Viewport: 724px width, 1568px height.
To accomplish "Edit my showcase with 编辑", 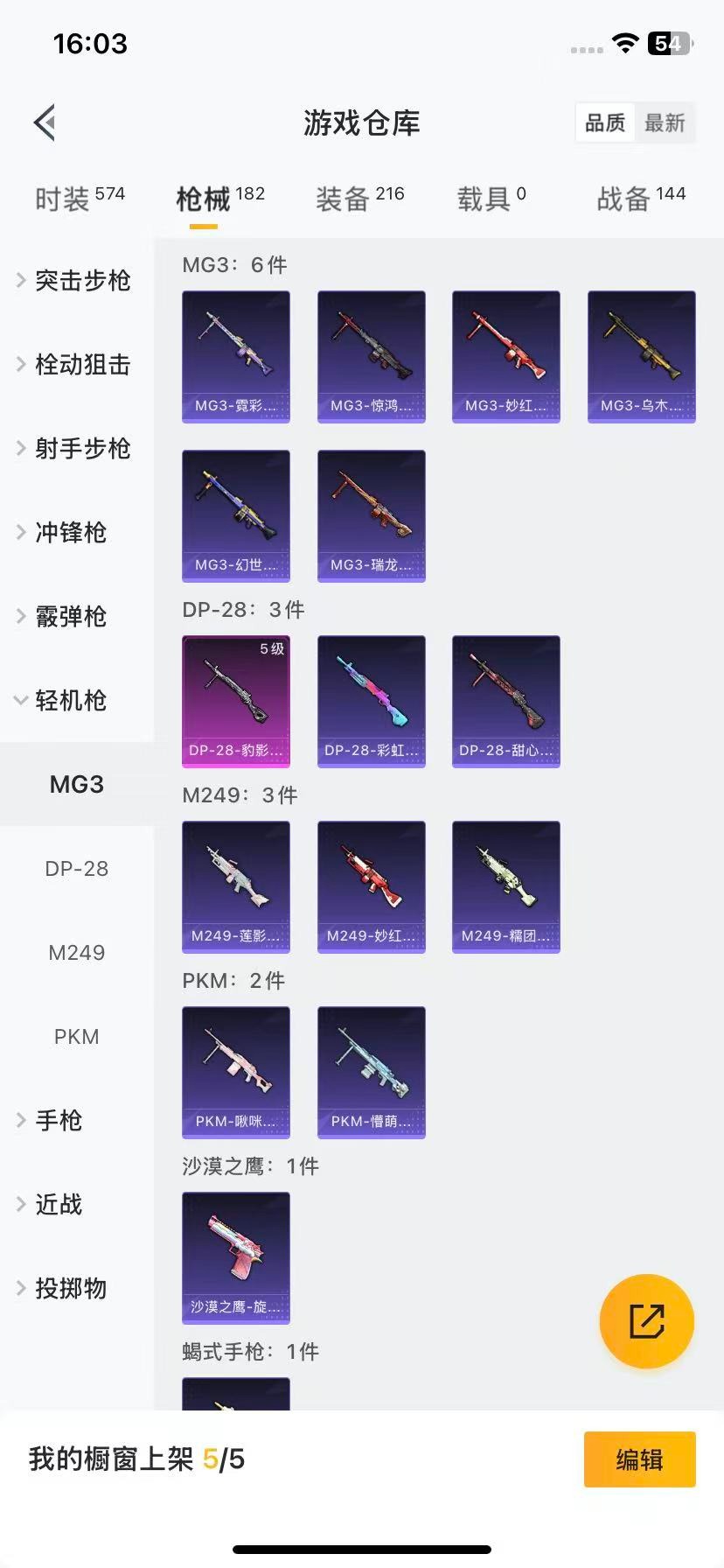I will tap(639, 1459).
